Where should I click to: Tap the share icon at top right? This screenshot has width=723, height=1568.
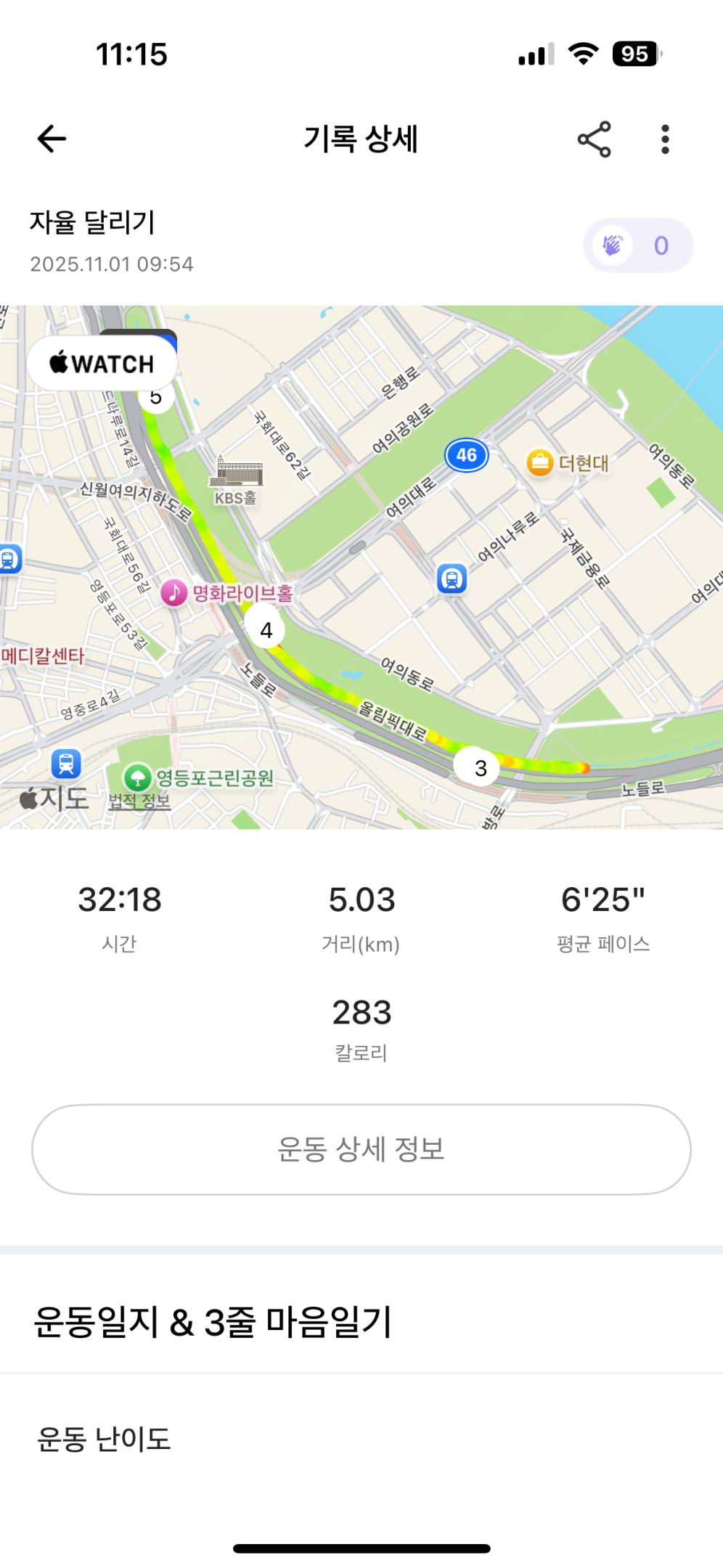[x=592, y=138]
